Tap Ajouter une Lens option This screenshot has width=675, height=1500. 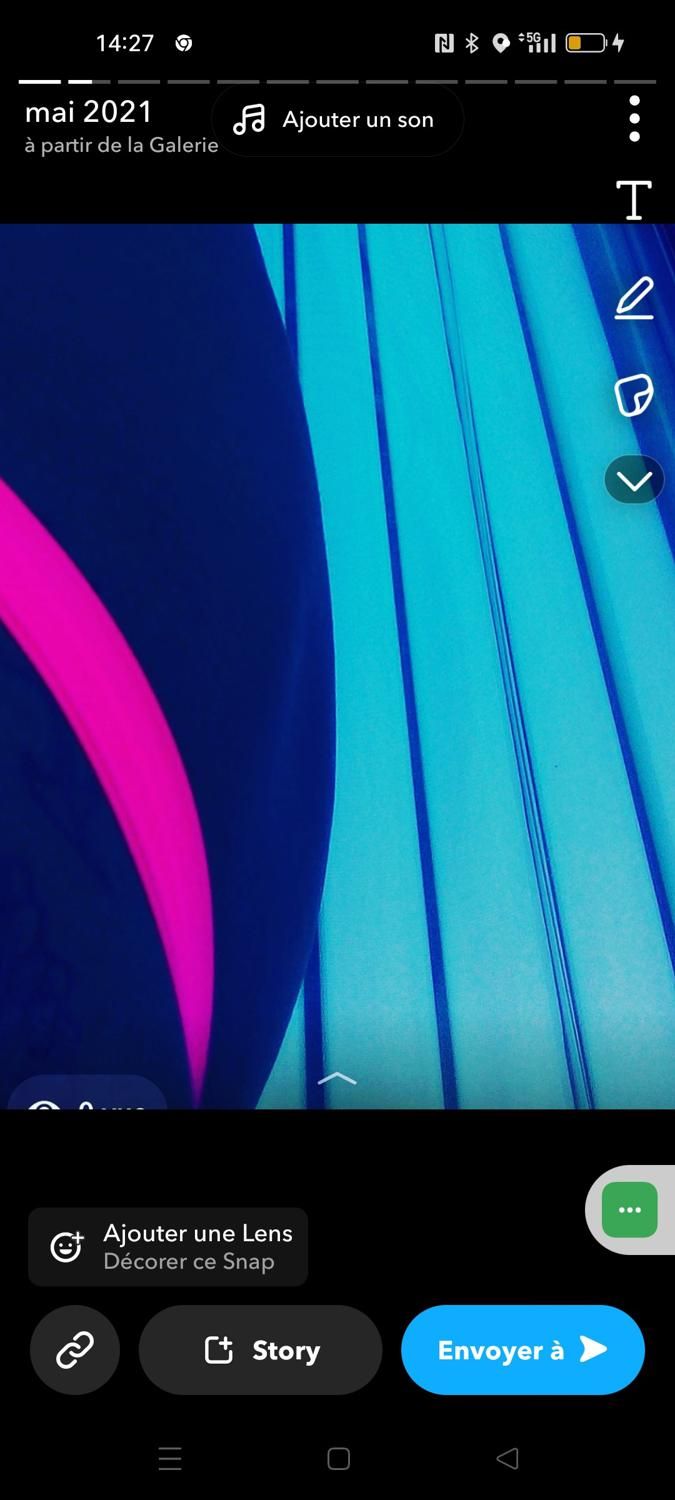pos(168,1247)
